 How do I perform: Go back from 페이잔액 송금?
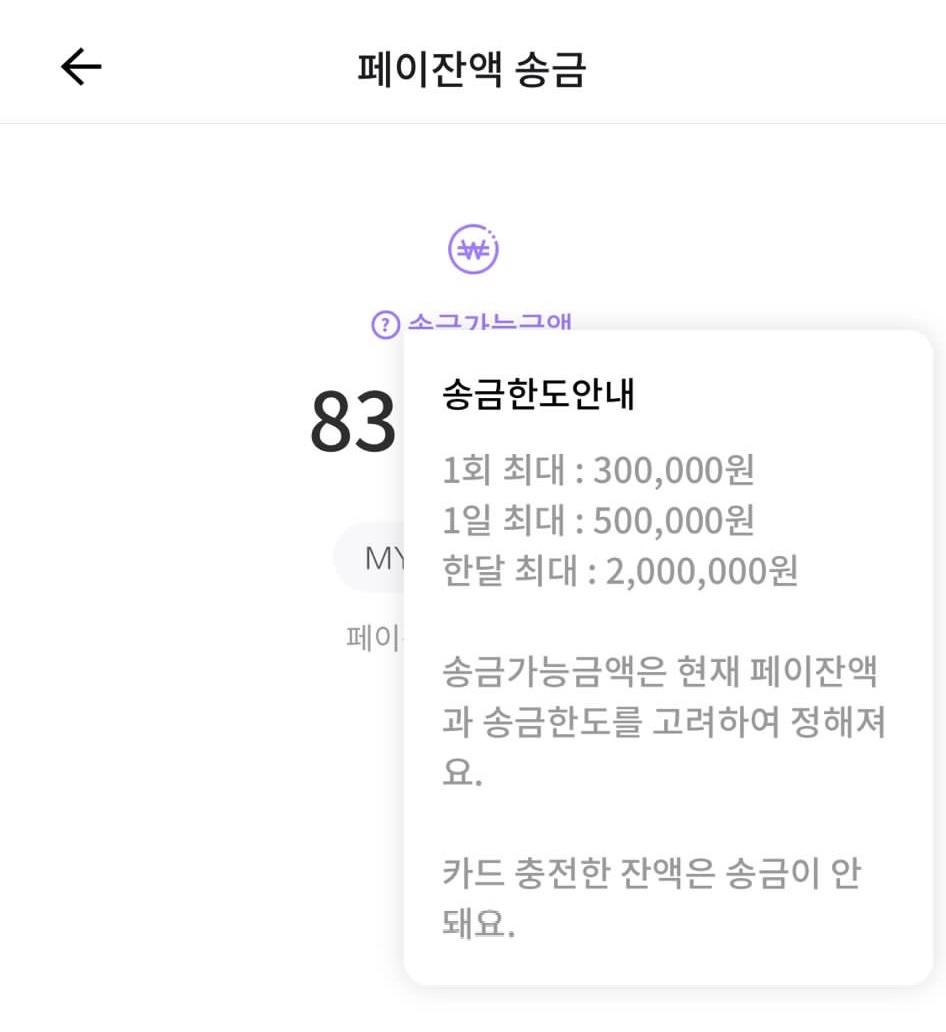click(x=81, y=67)
